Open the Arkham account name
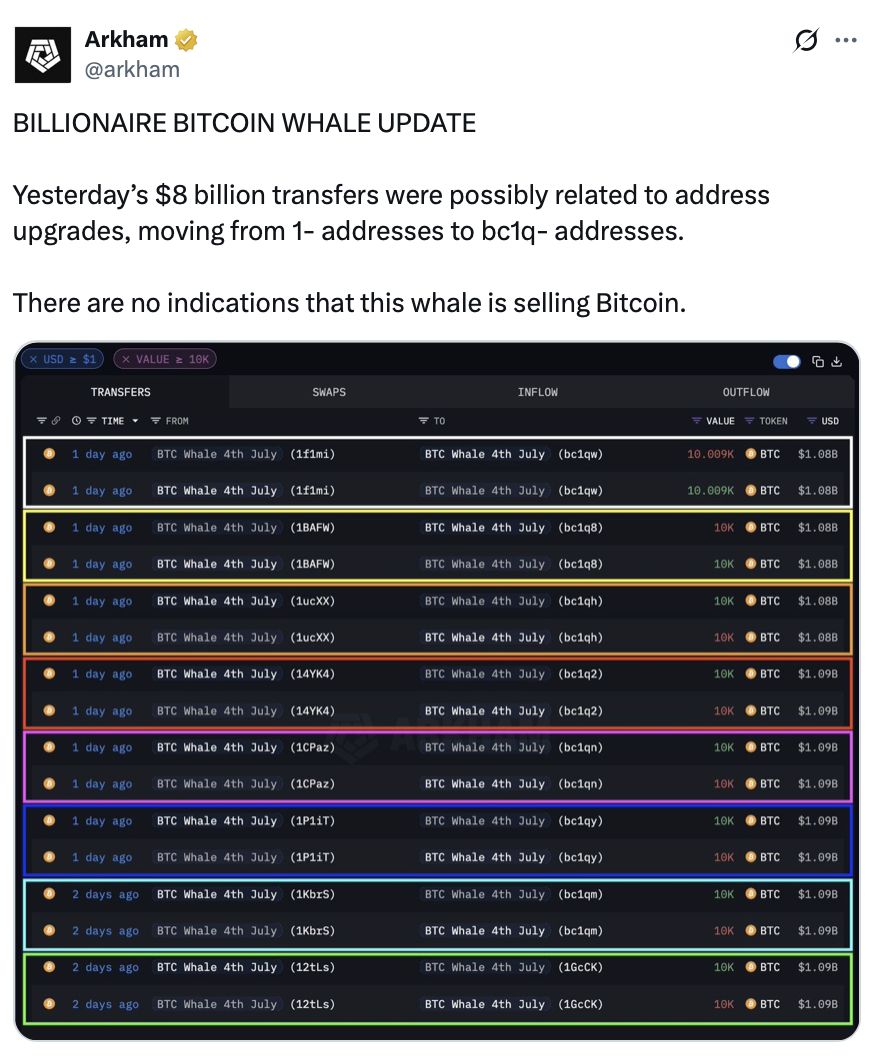 click(x=128, y=40)
